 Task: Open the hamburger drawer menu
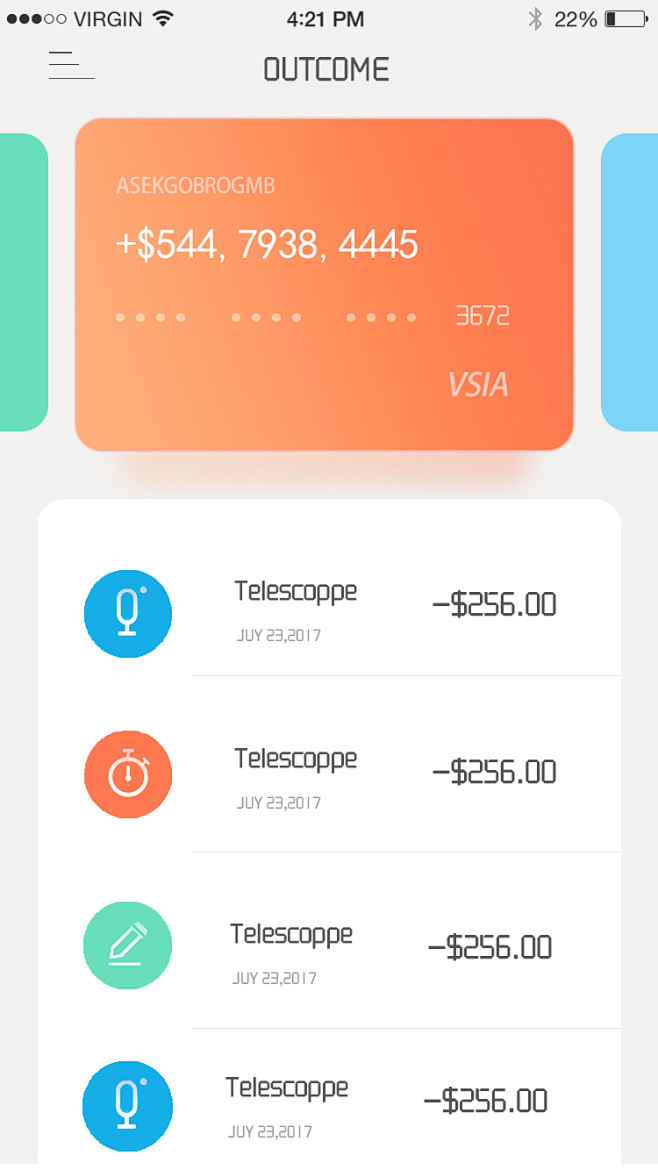coord(71,65)
